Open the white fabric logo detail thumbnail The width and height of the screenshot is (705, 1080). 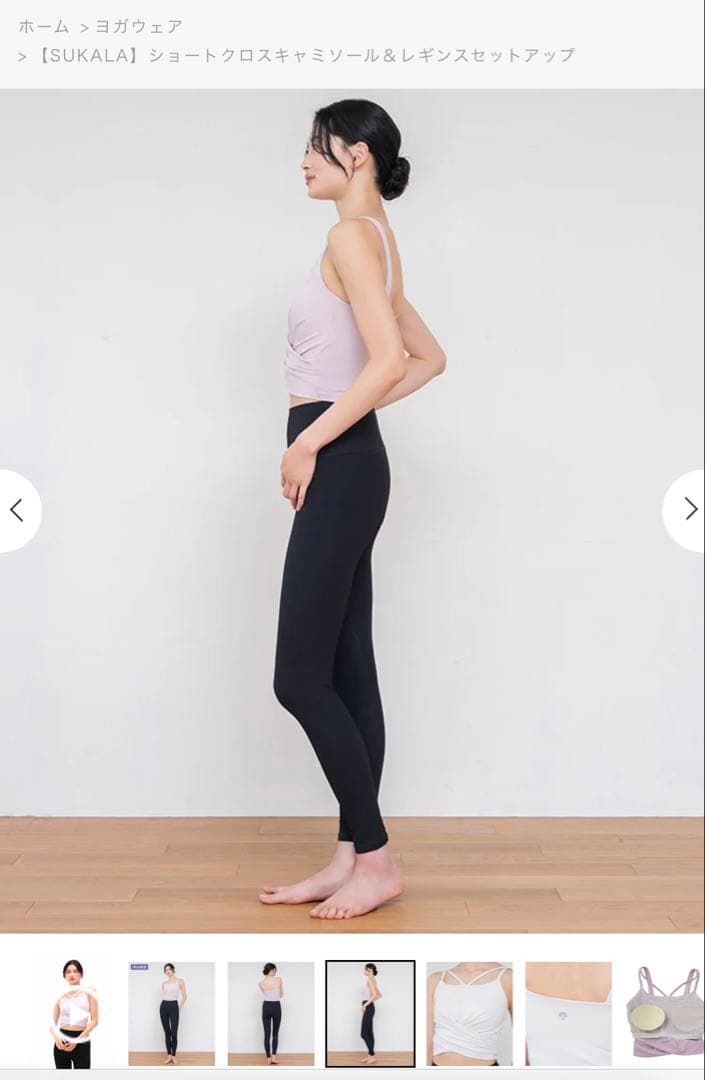pyautogui.click(x=568, y=1014)
